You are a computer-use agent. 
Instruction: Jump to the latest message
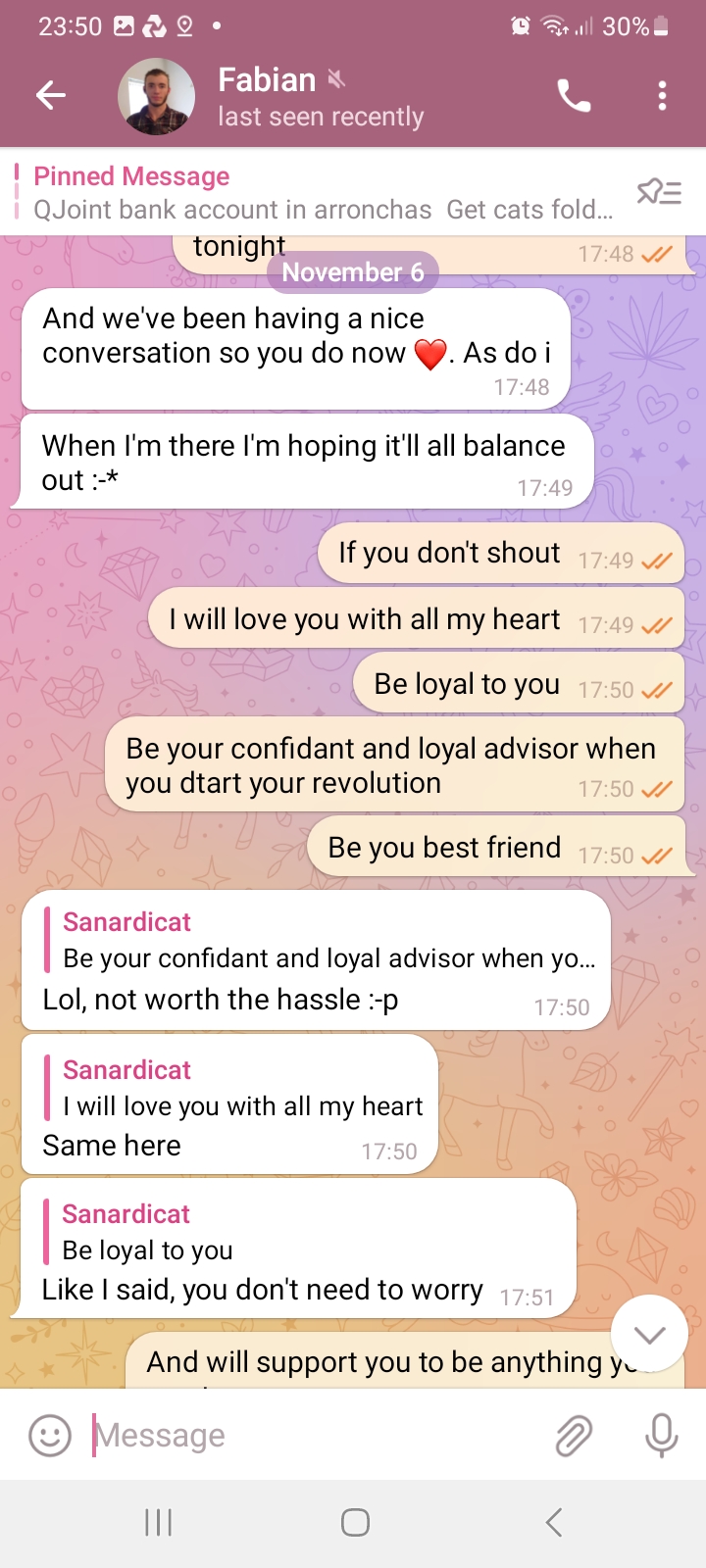tap(649, 1334)
